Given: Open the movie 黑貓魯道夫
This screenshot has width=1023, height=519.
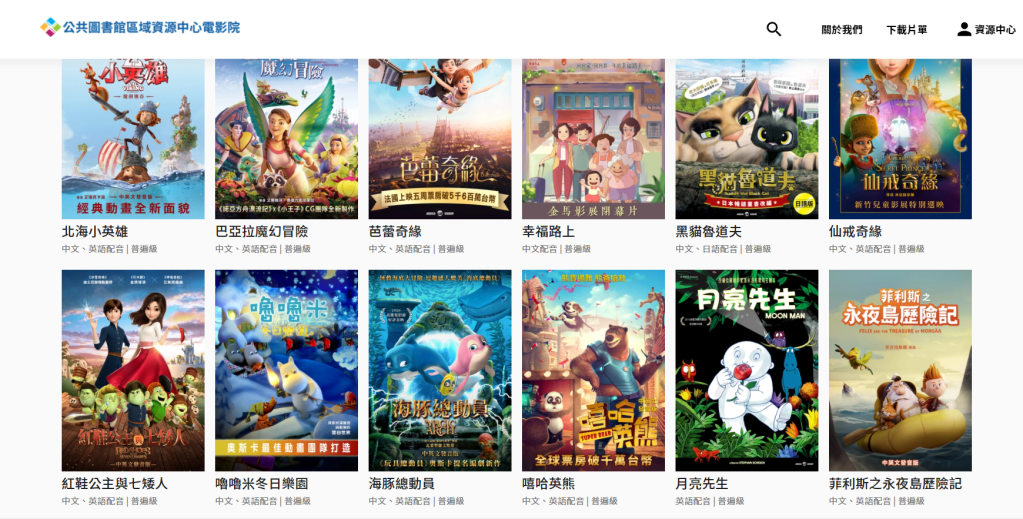Looking at the screenshot, I should tap(746, 140).
